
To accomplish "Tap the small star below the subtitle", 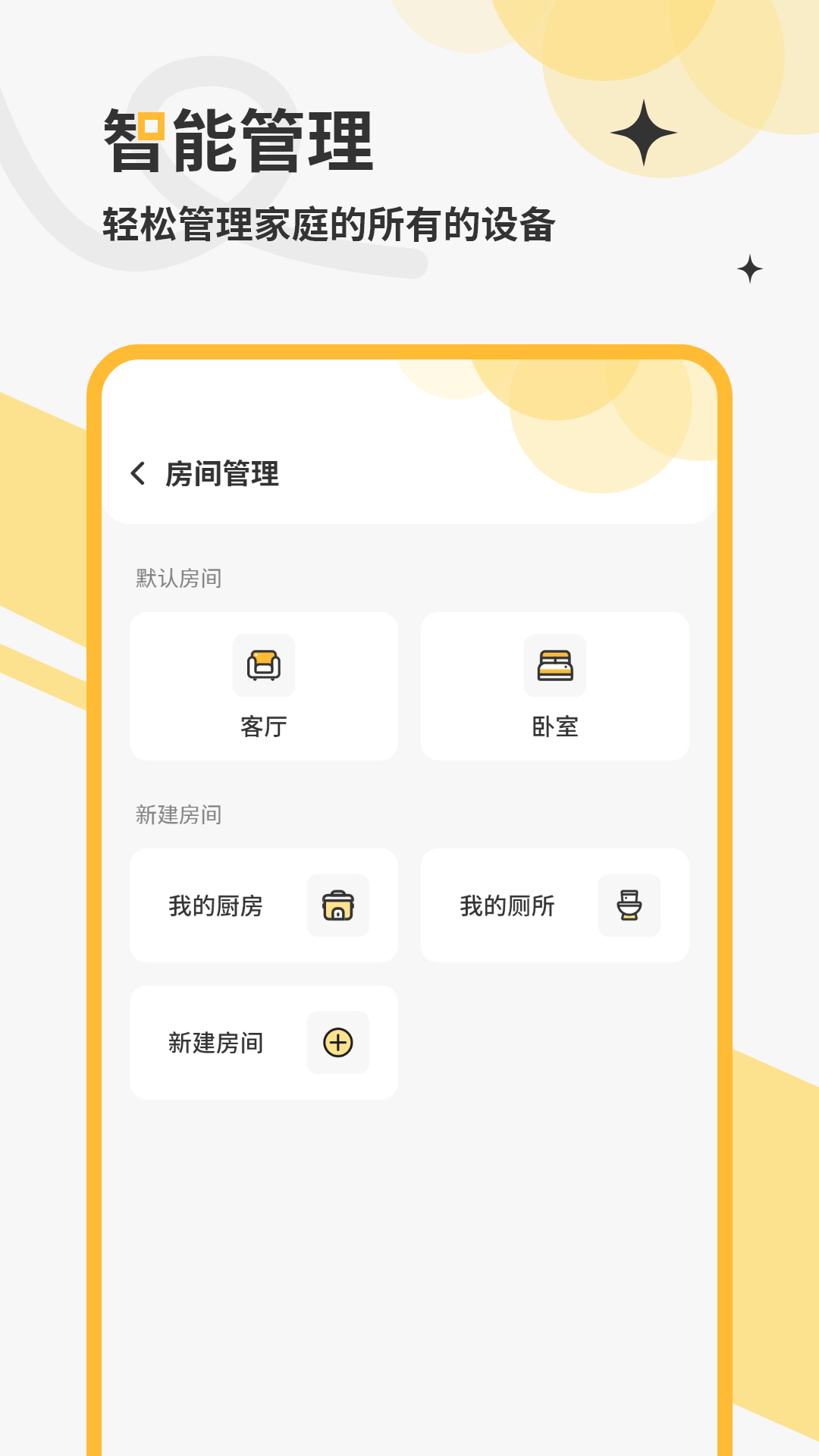I will (x=750, y=268).
